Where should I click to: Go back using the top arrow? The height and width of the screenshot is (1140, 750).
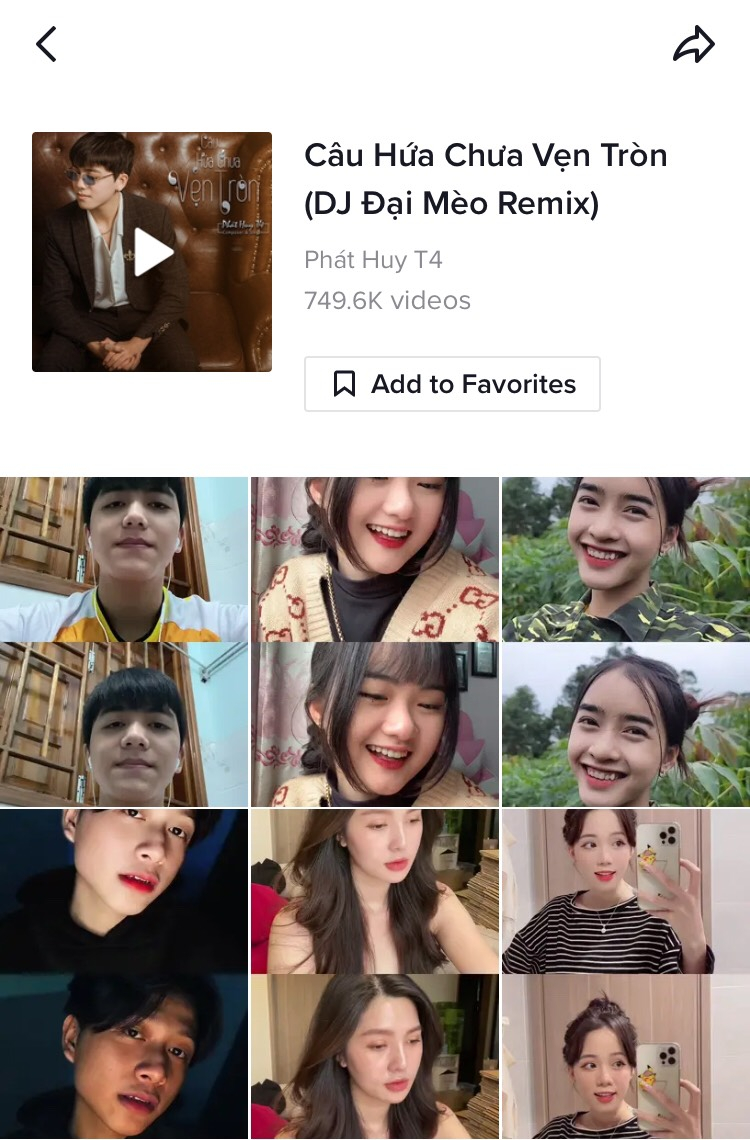tap(46, 44)
